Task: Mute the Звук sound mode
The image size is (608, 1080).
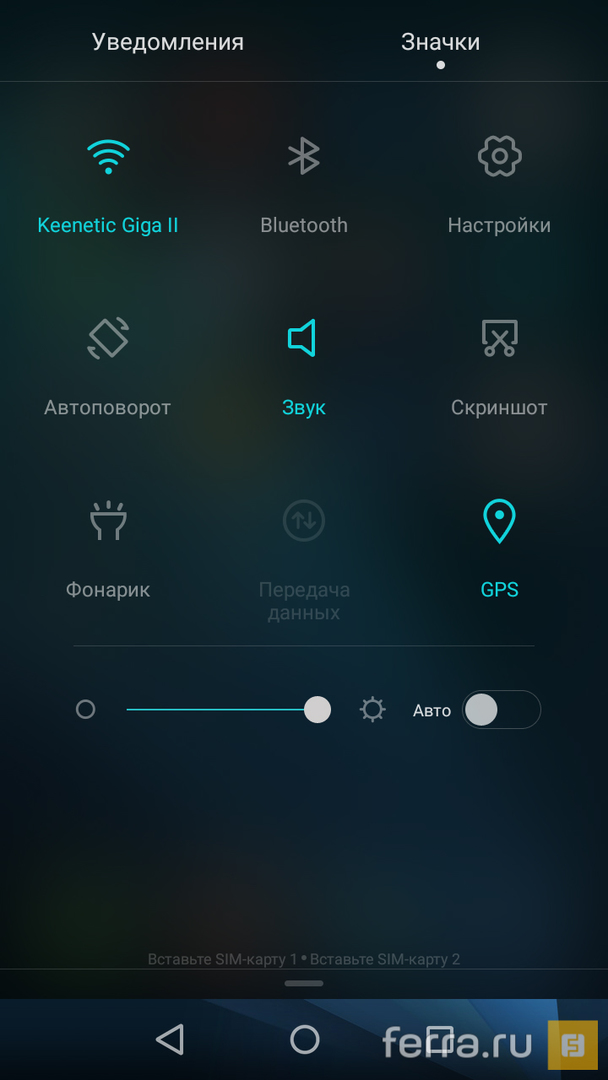Action: [x=304, y=339]
